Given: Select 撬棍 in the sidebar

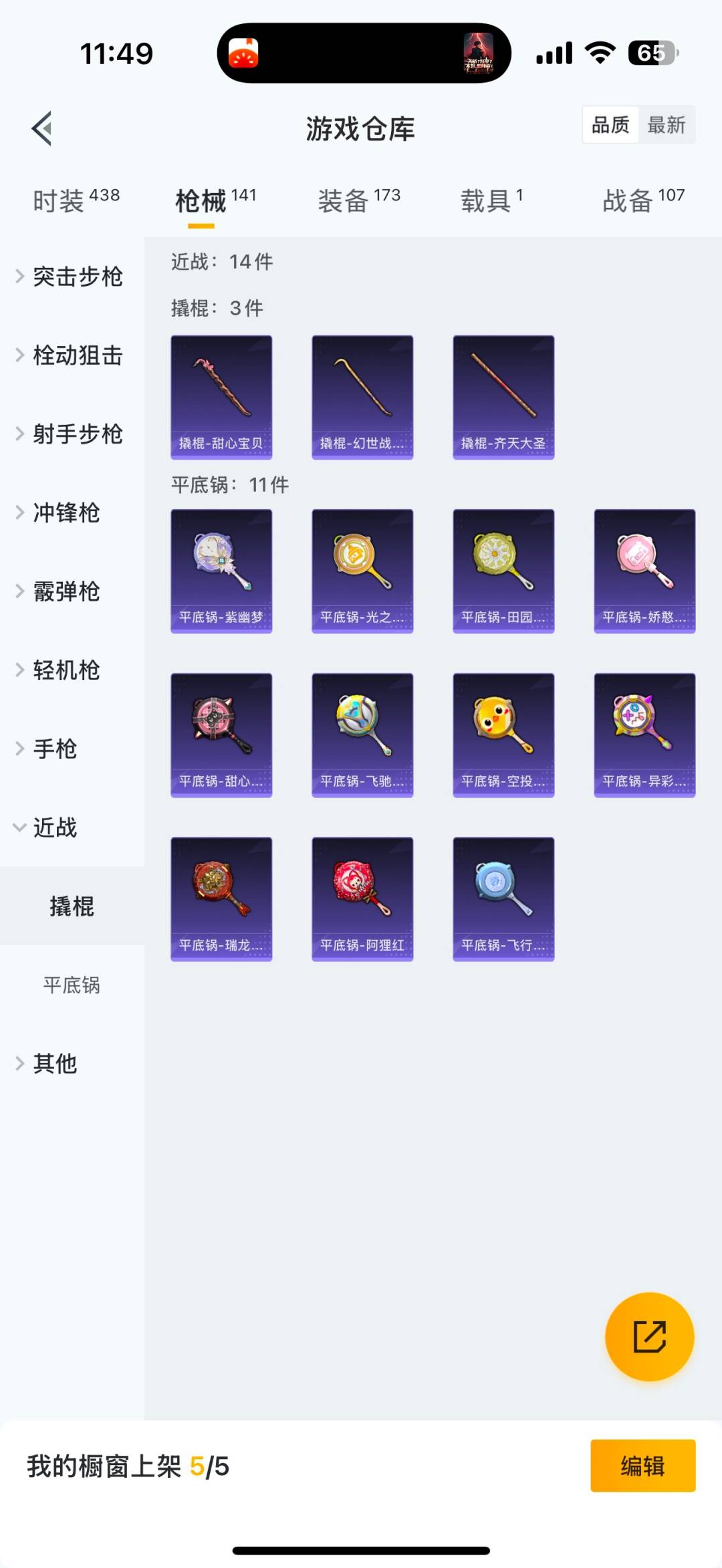Looking at the screenshot, I should click(72, 906).
